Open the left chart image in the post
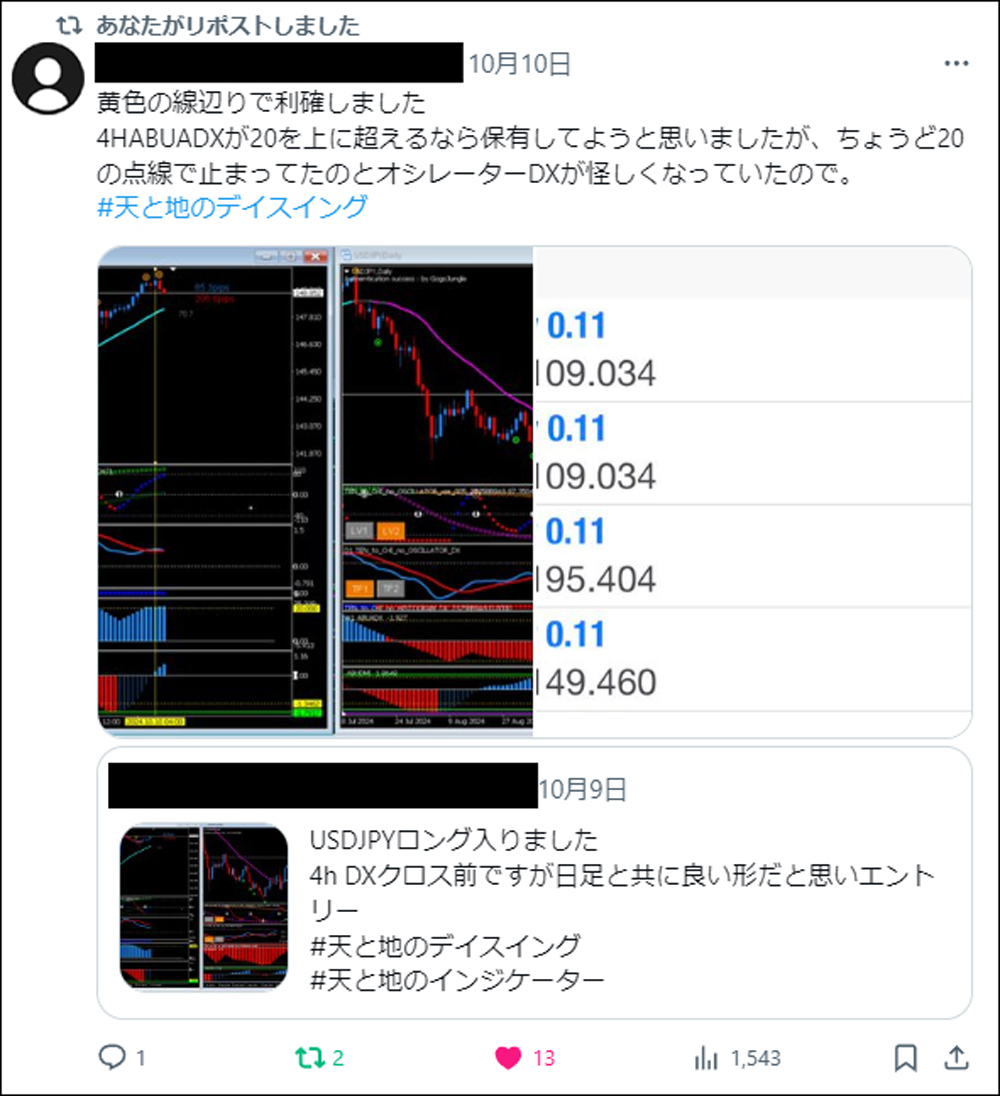The image size is (1000, 1096). click(214, 490)
